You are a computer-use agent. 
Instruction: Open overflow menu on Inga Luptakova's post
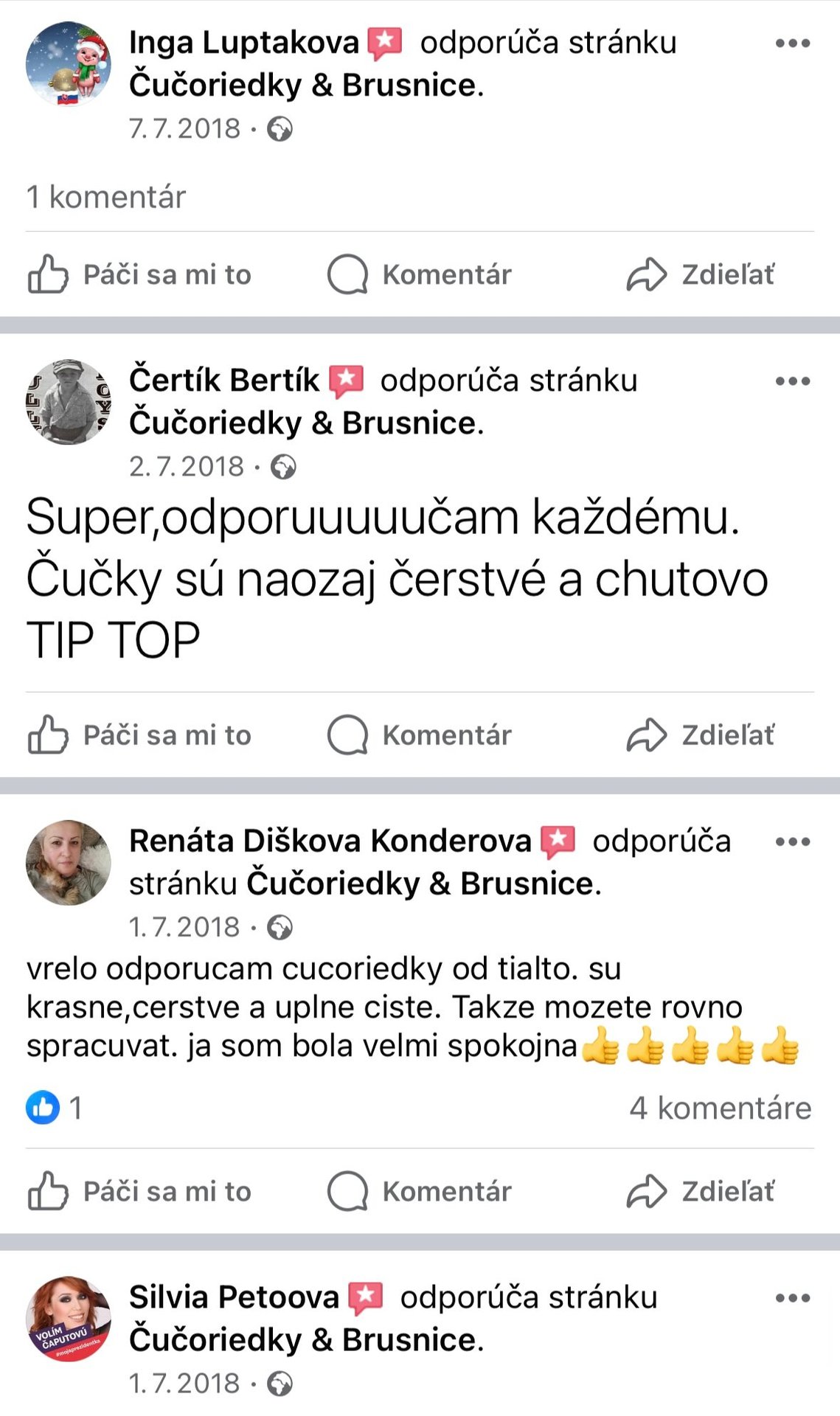click(793, 44)
